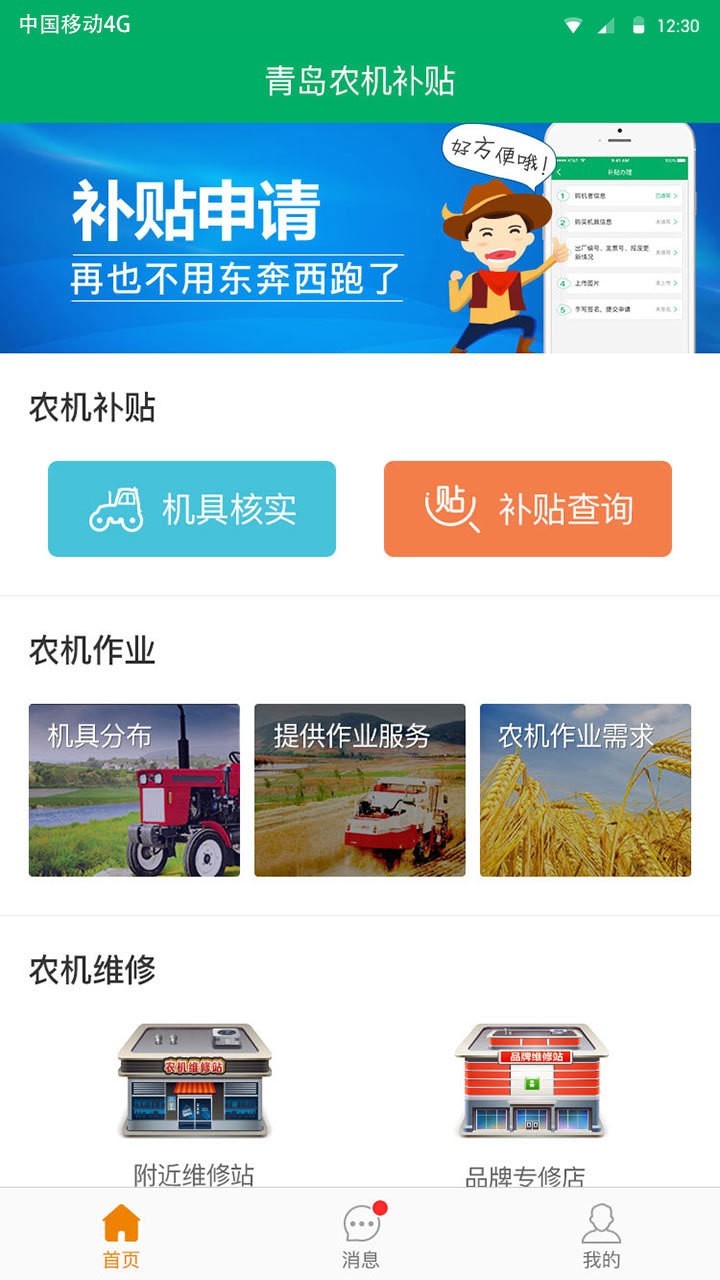Tap the red unread badge on 消息
Screen dimensions: 720x1280
pos(381,1207)
